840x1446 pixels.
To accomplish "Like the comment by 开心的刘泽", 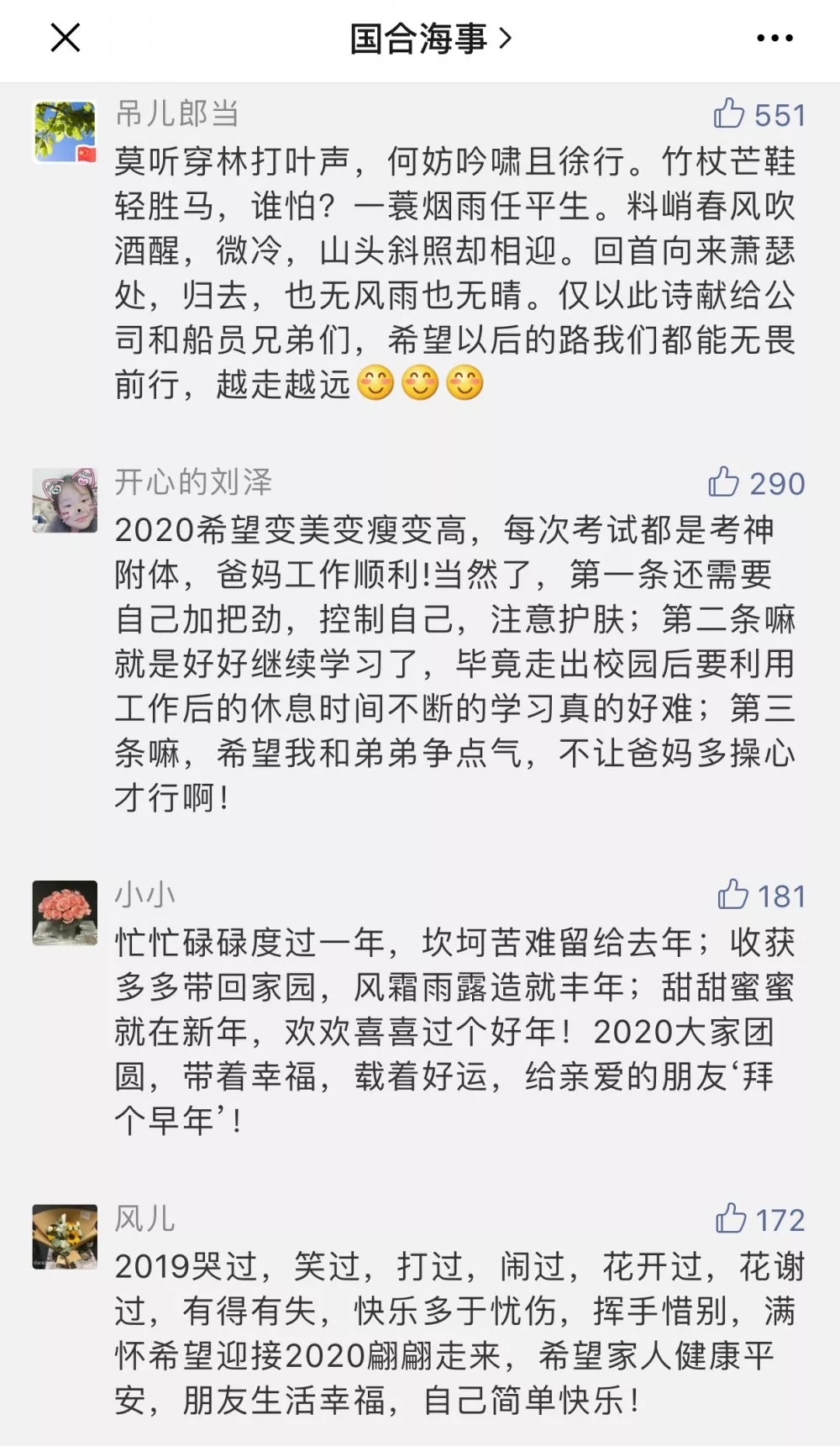I will pyautogui.click(x=723, y=482).
